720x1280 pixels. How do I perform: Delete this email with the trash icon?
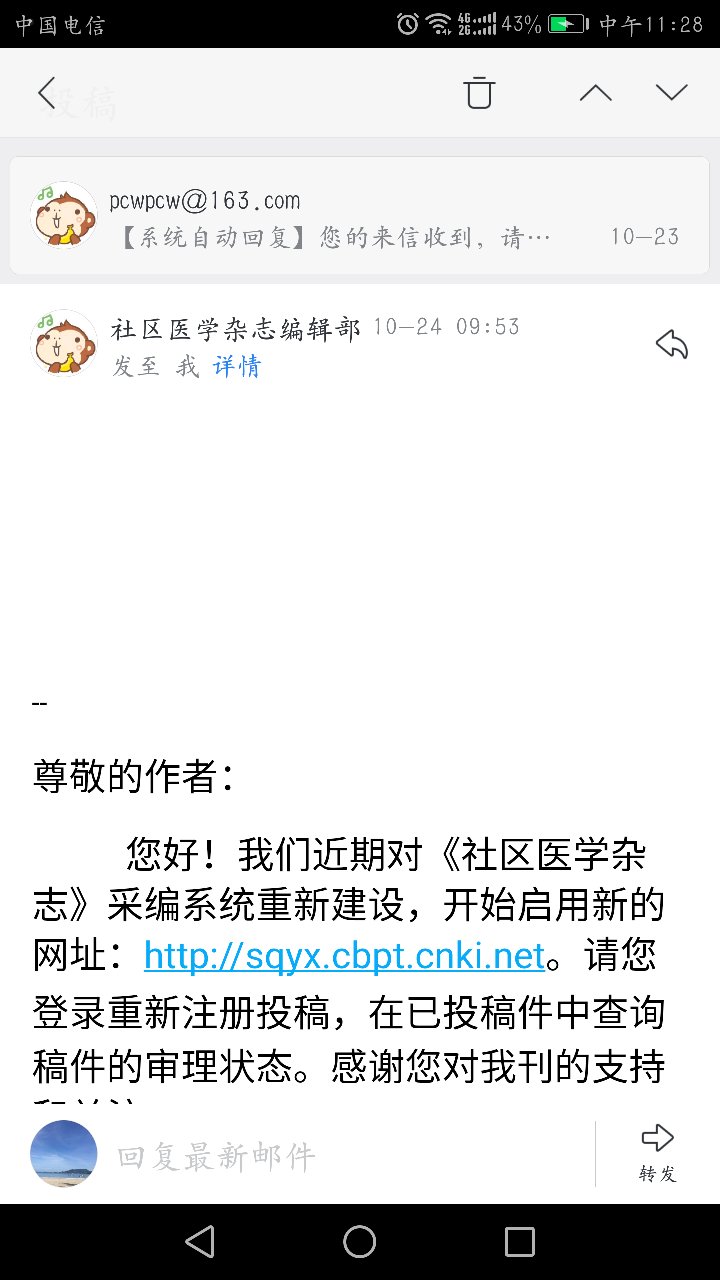pos(479,93)
